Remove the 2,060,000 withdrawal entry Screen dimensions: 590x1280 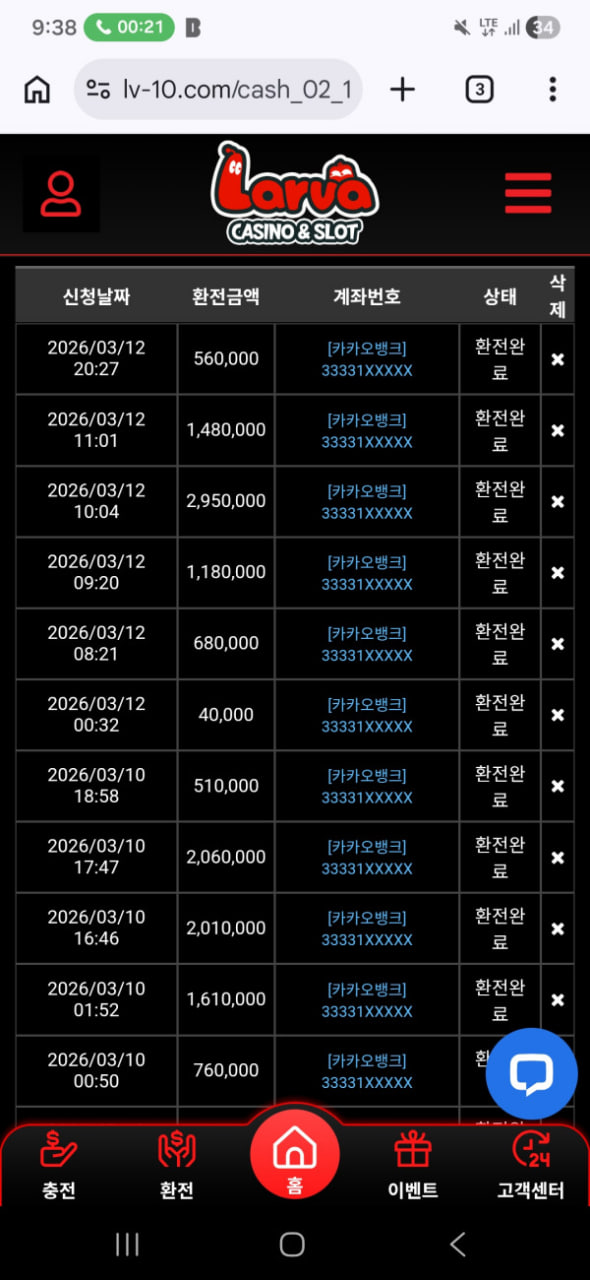pos(558,857)
